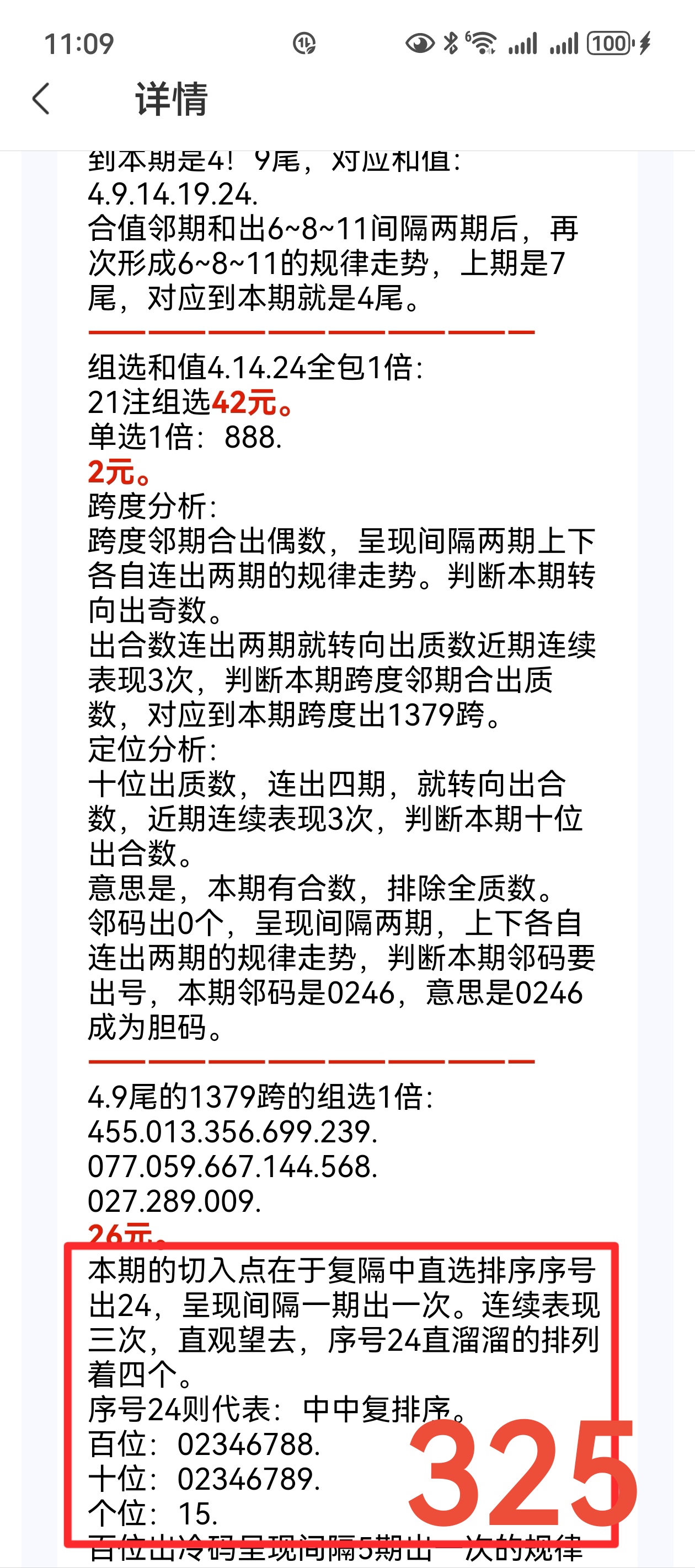Tap the 11:09 clock display
The width and height of the screenshot is (695, 1568).
point(80,45)
